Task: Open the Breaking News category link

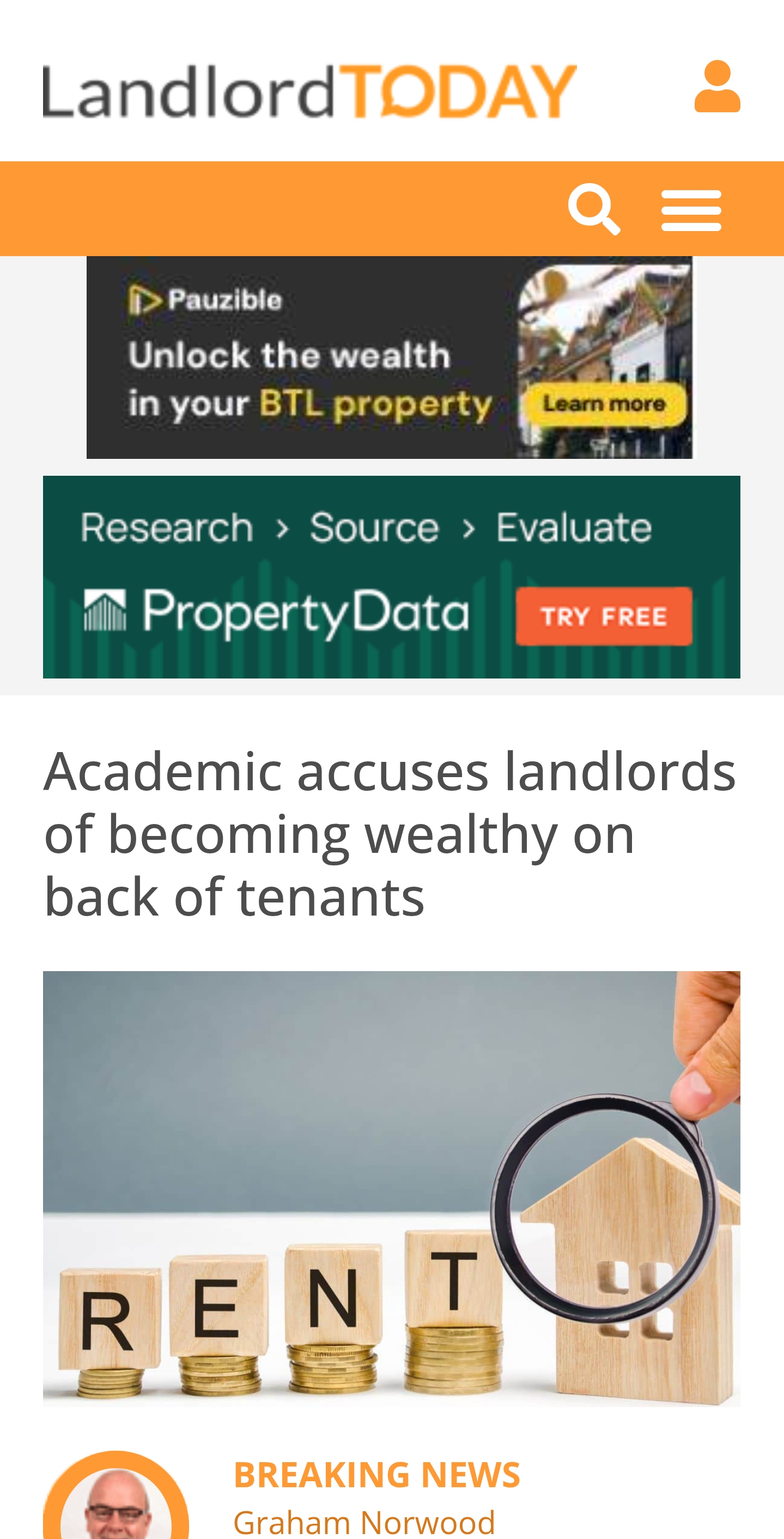Action: pyautogui.click(x=376, y=1474)
